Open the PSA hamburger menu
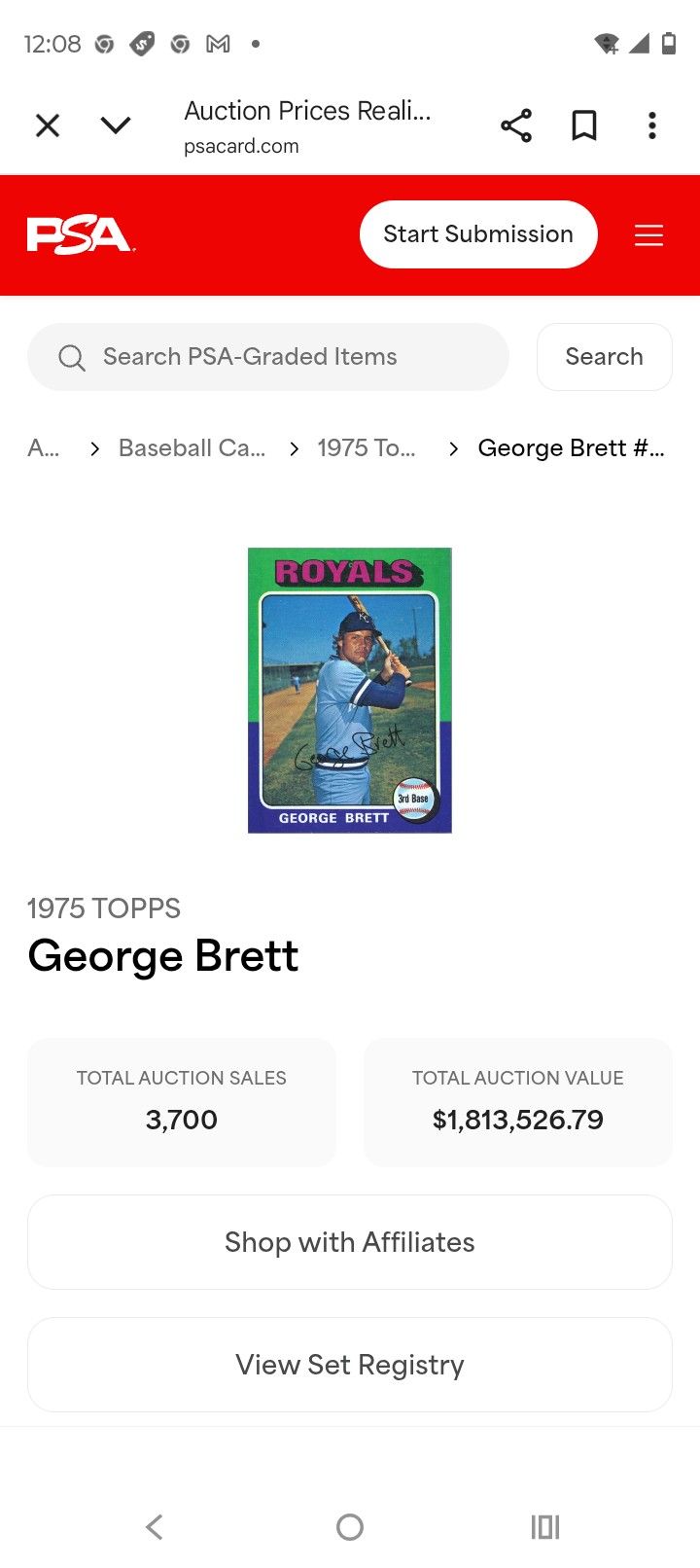The height and width of the screenshot is (1568, 700). (648, 234)
